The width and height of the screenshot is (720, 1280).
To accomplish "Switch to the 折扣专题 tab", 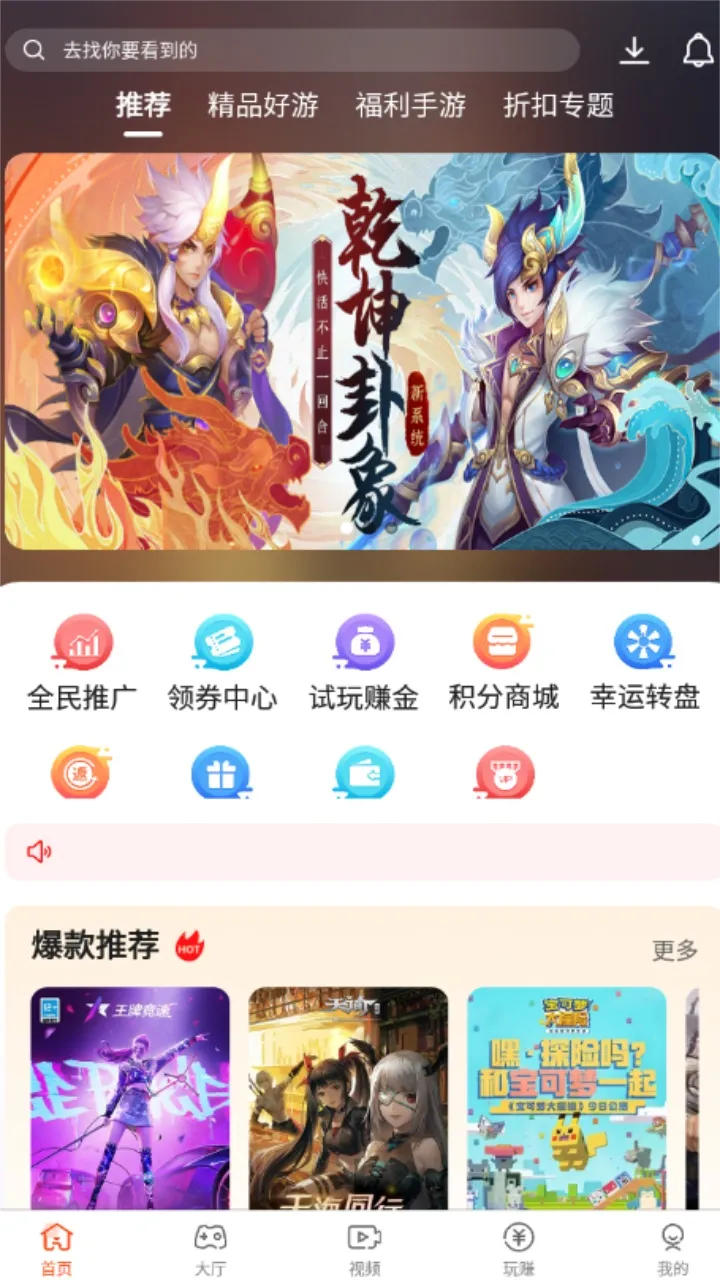I will [558, 105].
